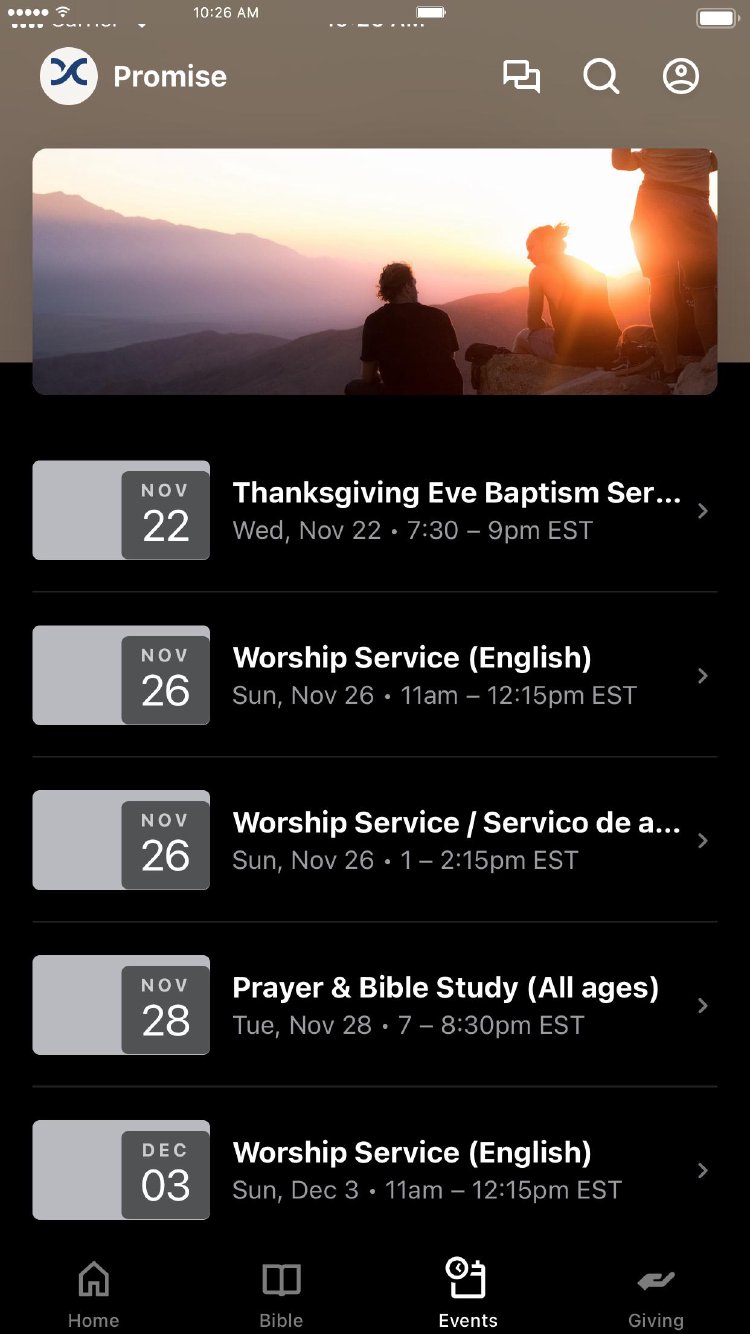Open the sunset banner image

[375, 271]
